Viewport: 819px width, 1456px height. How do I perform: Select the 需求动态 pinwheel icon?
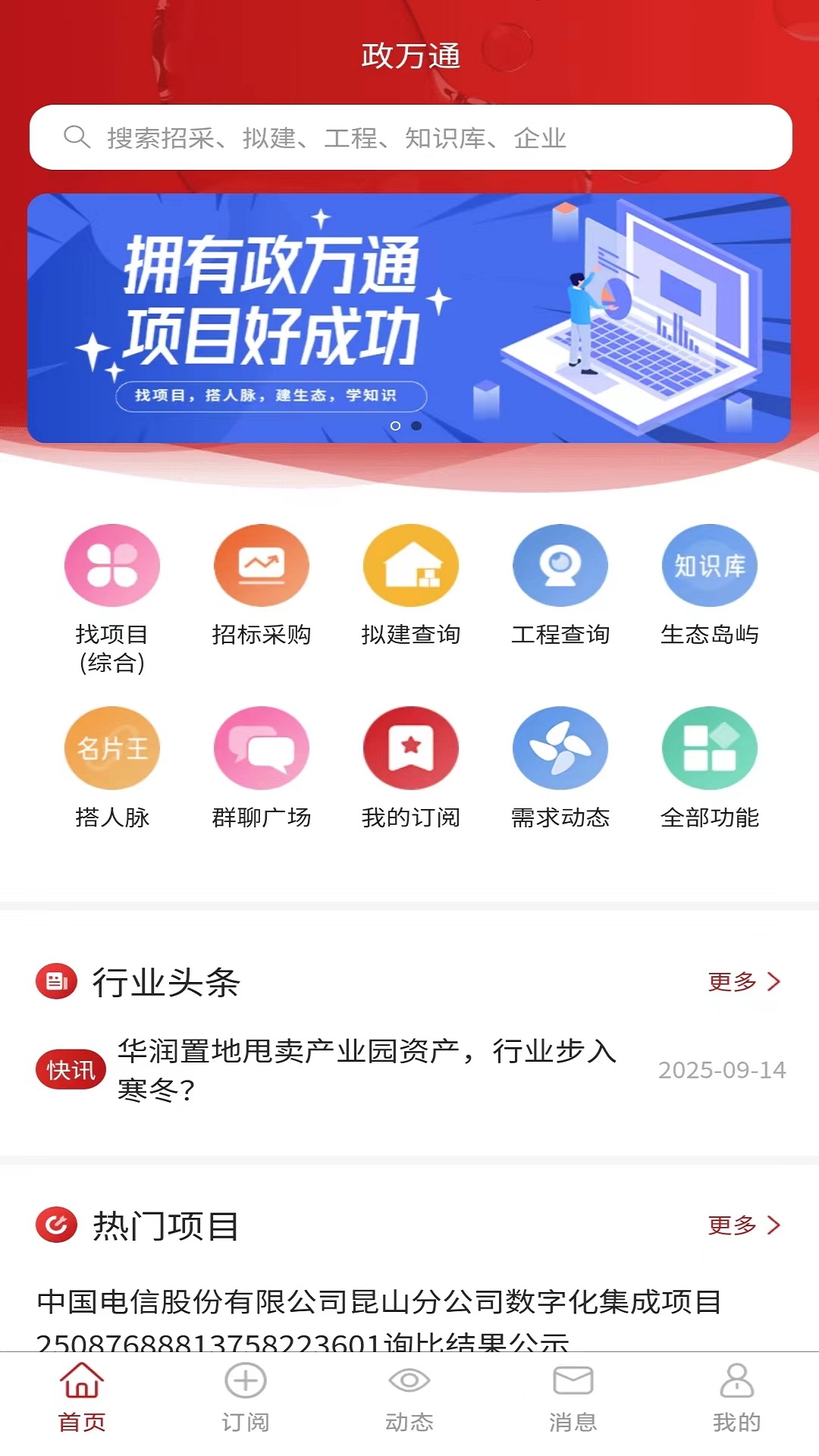pos(560,747)
